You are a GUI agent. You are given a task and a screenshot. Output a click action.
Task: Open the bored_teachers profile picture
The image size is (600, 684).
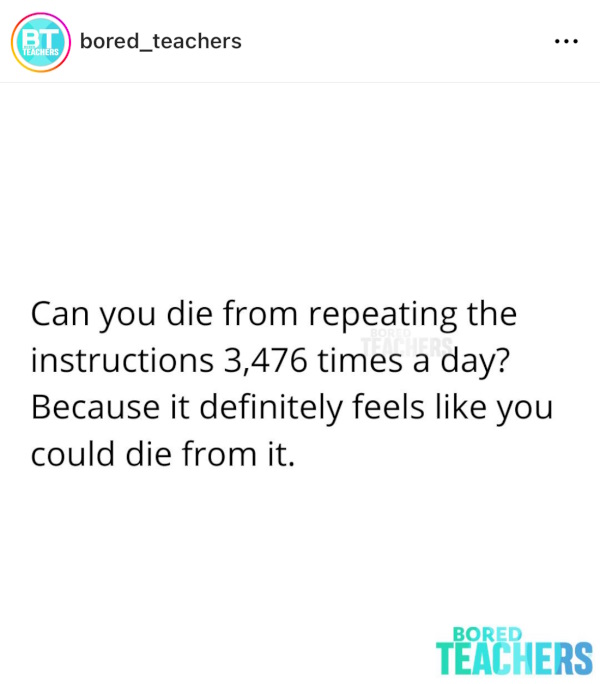[x=40, y=42]
